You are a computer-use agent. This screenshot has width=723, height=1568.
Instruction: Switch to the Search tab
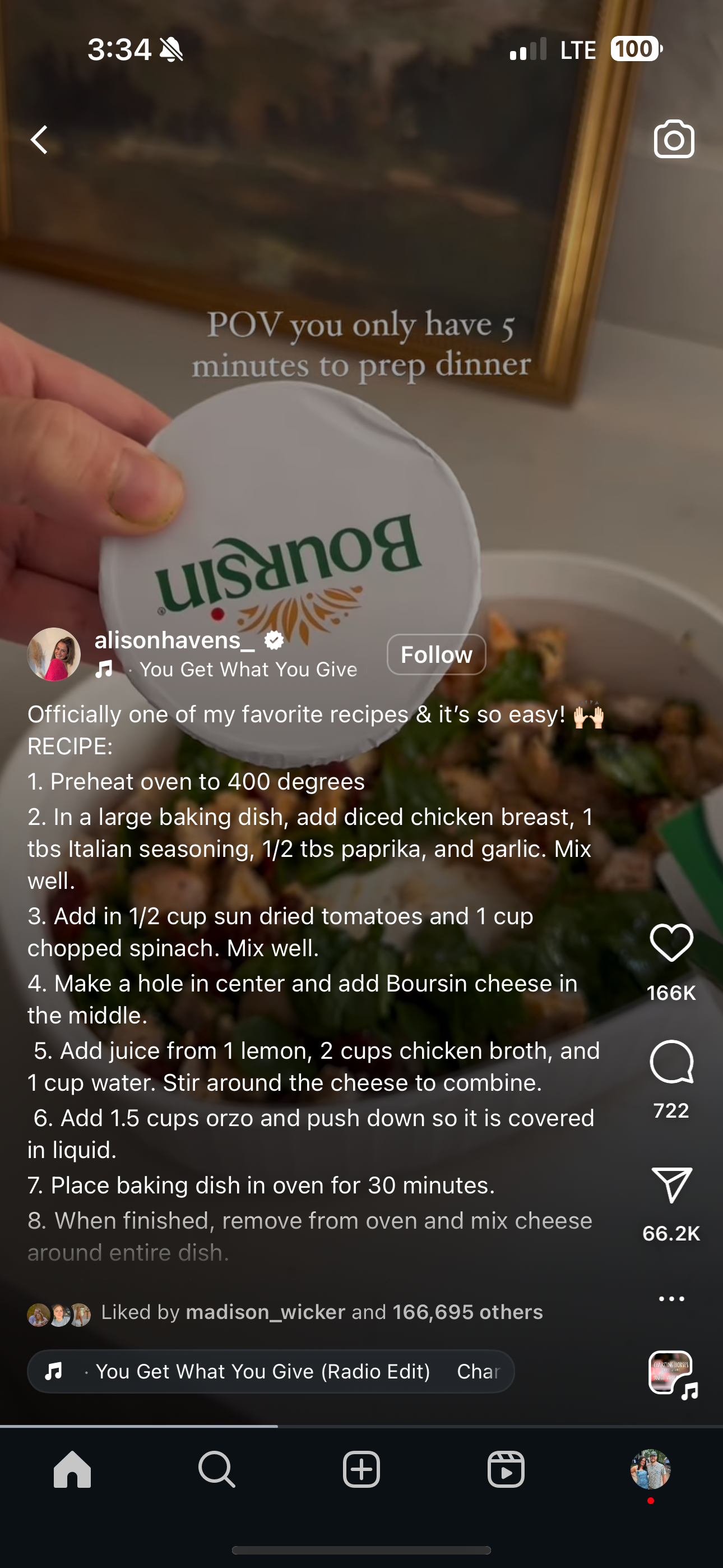217,1469
